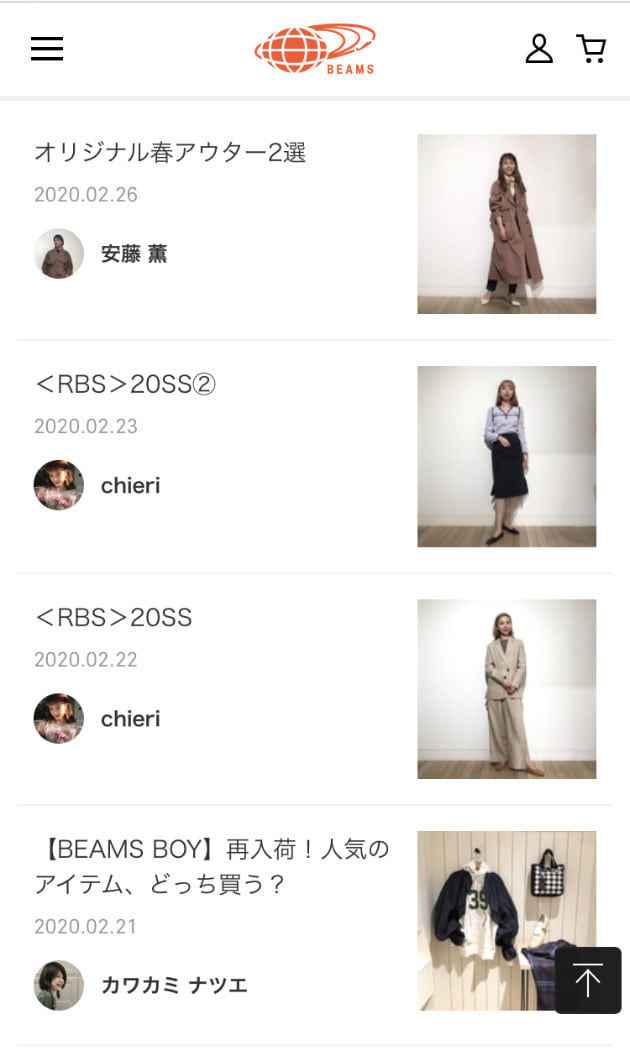
Task: Open the account profile icon
Action: click(x=539, y=48)
